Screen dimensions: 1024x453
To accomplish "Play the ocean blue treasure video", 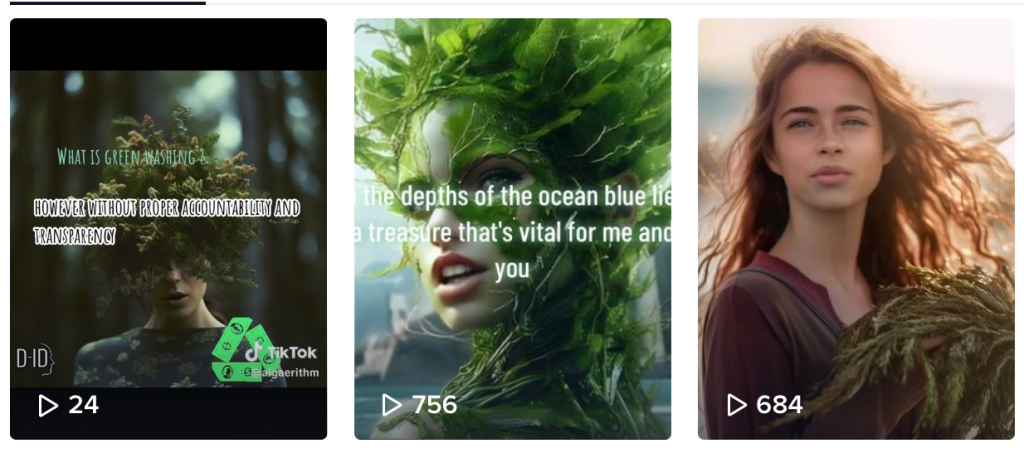I will point(512,228).
